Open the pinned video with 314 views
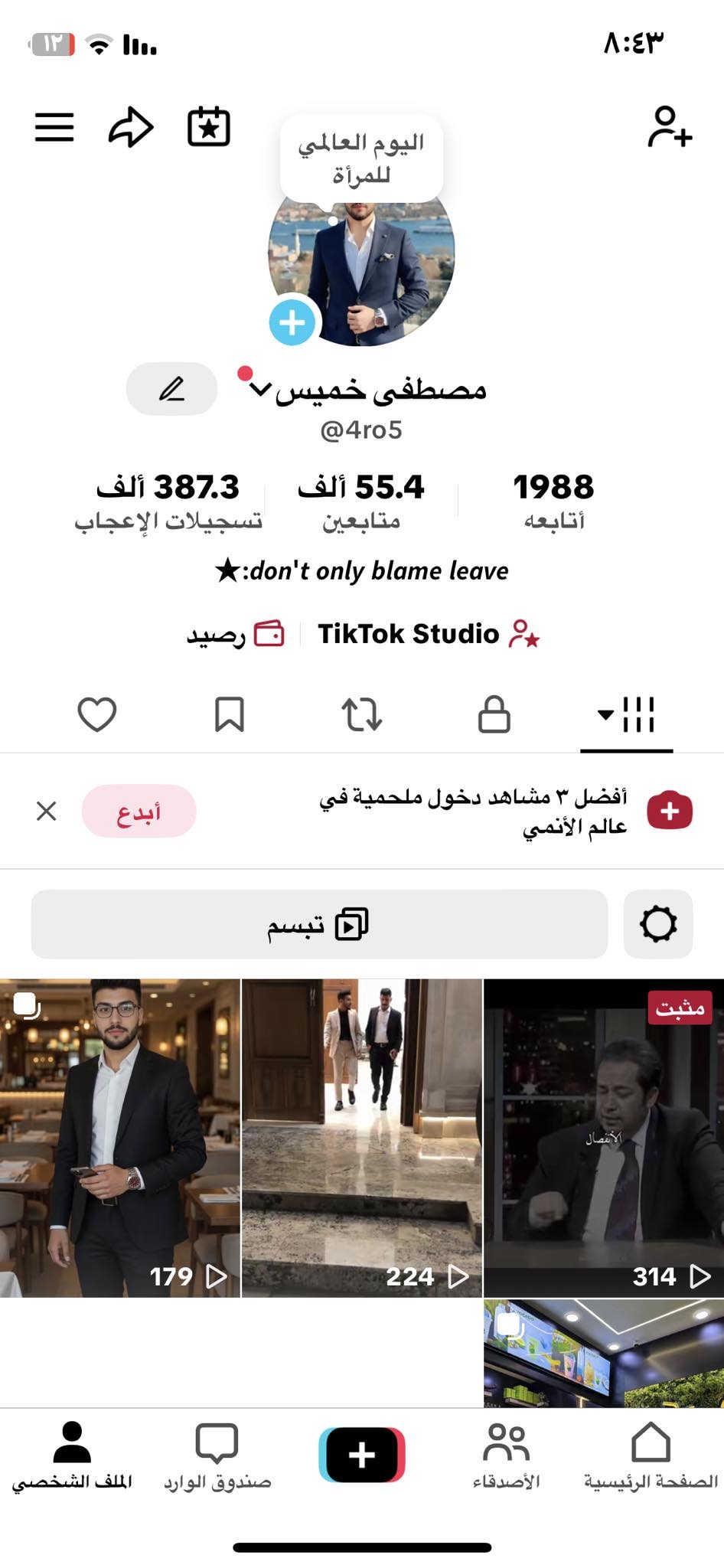Image resolution: width=724 pixels, height=1568 pixels. (604, 1138)
